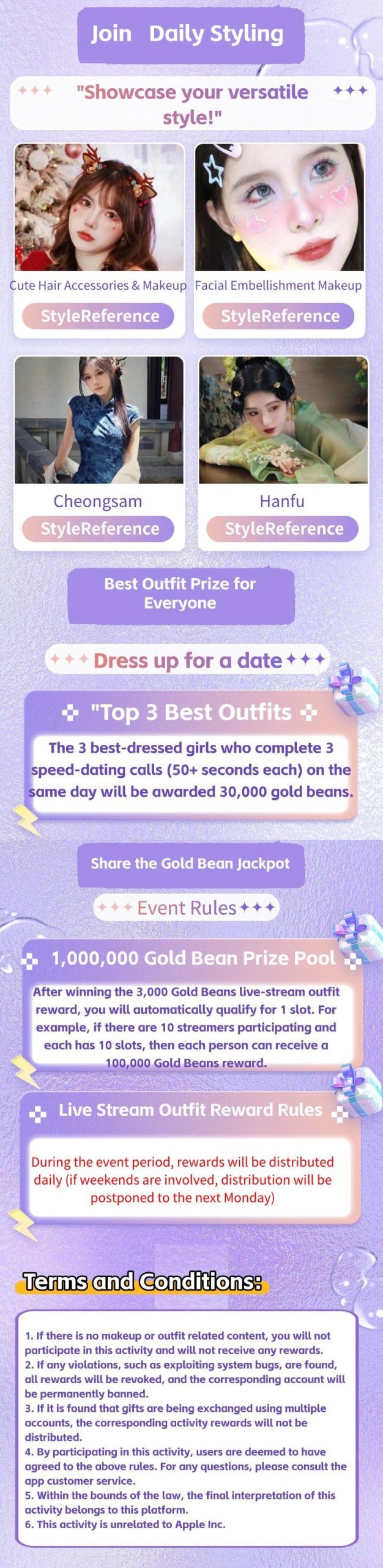View the Hanfu StyleReference
This screenshot has height=1568, width=383.
pyautogui.click(x=283, y=529)
